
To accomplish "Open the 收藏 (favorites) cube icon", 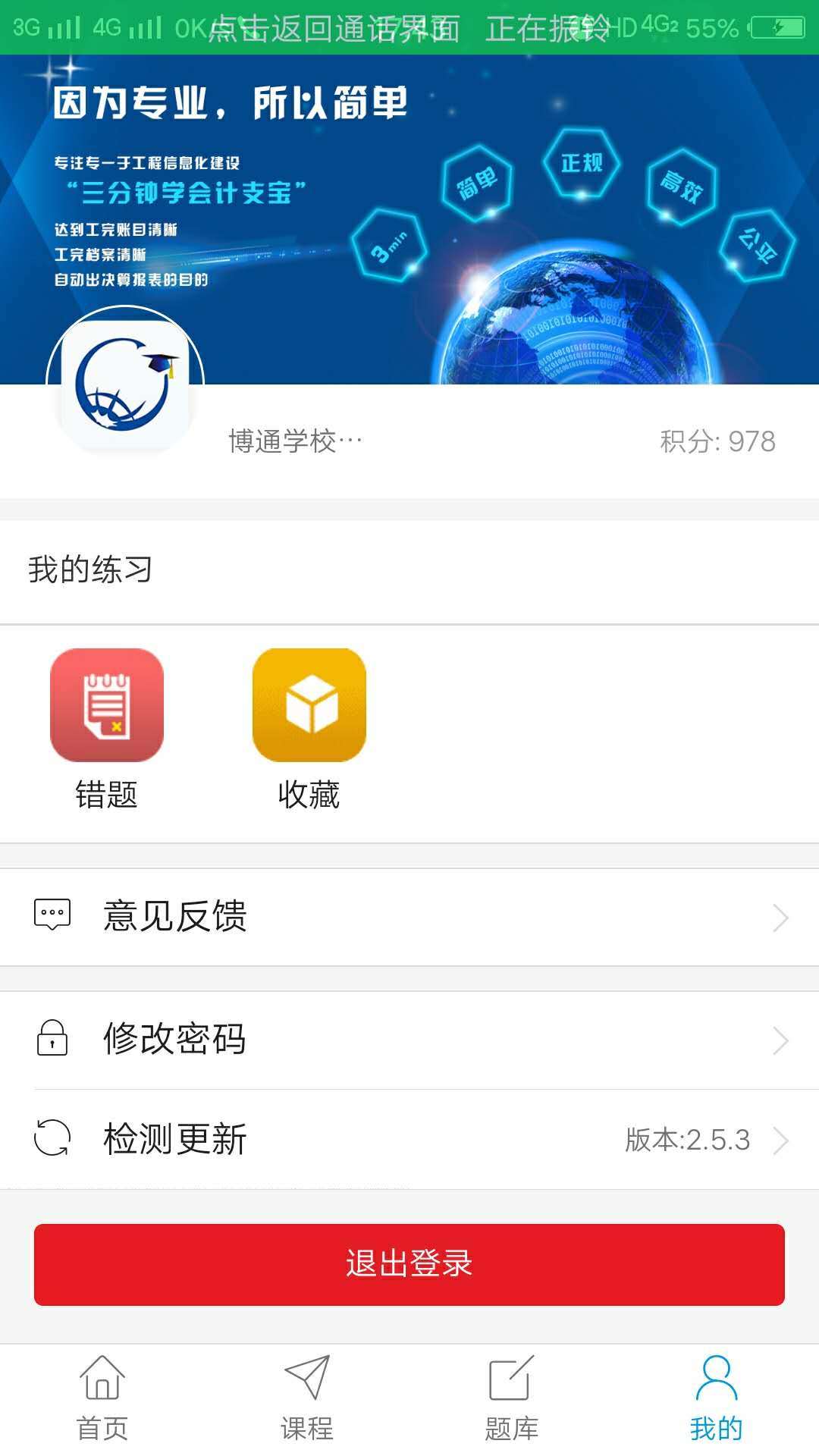I will click(308, 706).
